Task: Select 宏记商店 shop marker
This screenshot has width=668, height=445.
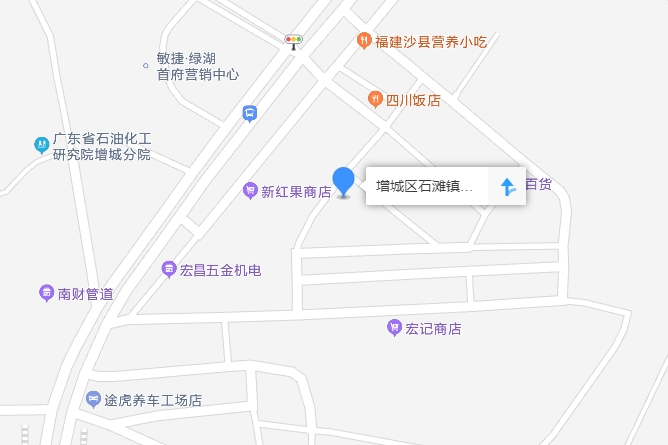Action: [x=394, y=328]
